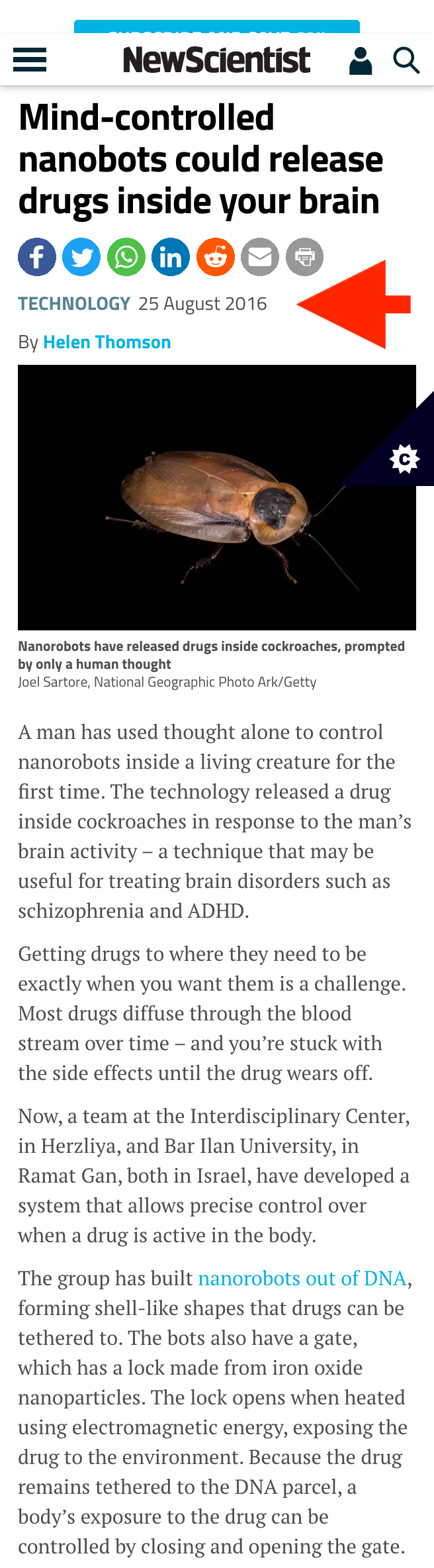
Task: Tap the subscribe banner at top
Action: [216, 27]
